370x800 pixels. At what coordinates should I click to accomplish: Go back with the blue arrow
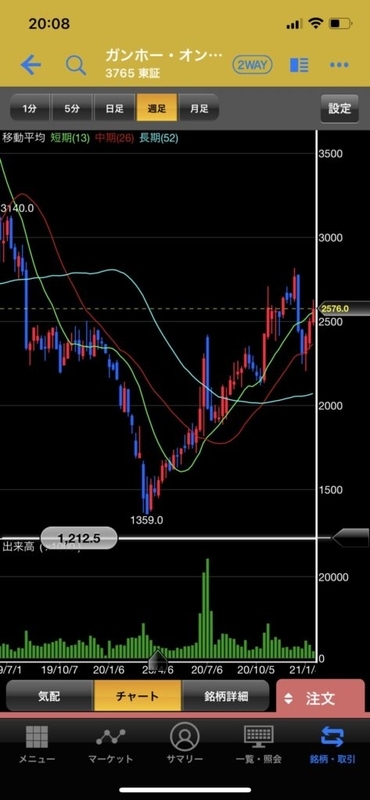coord(31,65)
